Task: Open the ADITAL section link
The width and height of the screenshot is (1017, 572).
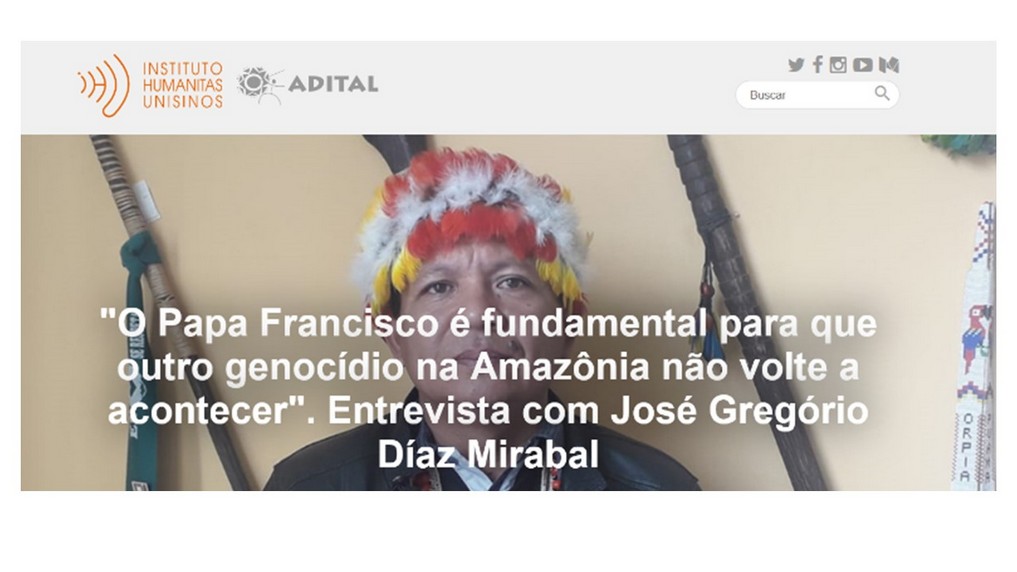Action: (308, 85)
